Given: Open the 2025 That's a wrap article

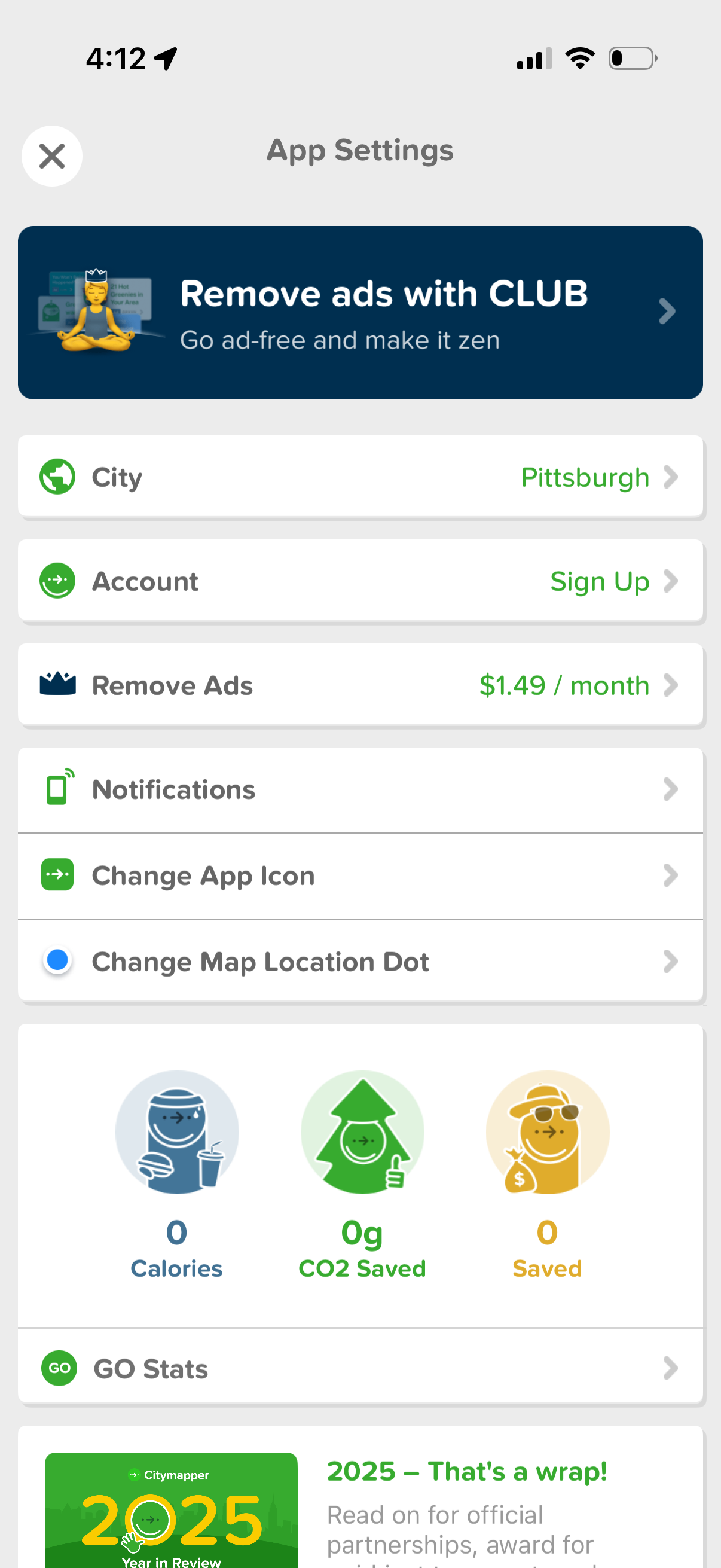Looking at the screenshot, I should [x=466, y=1471].
